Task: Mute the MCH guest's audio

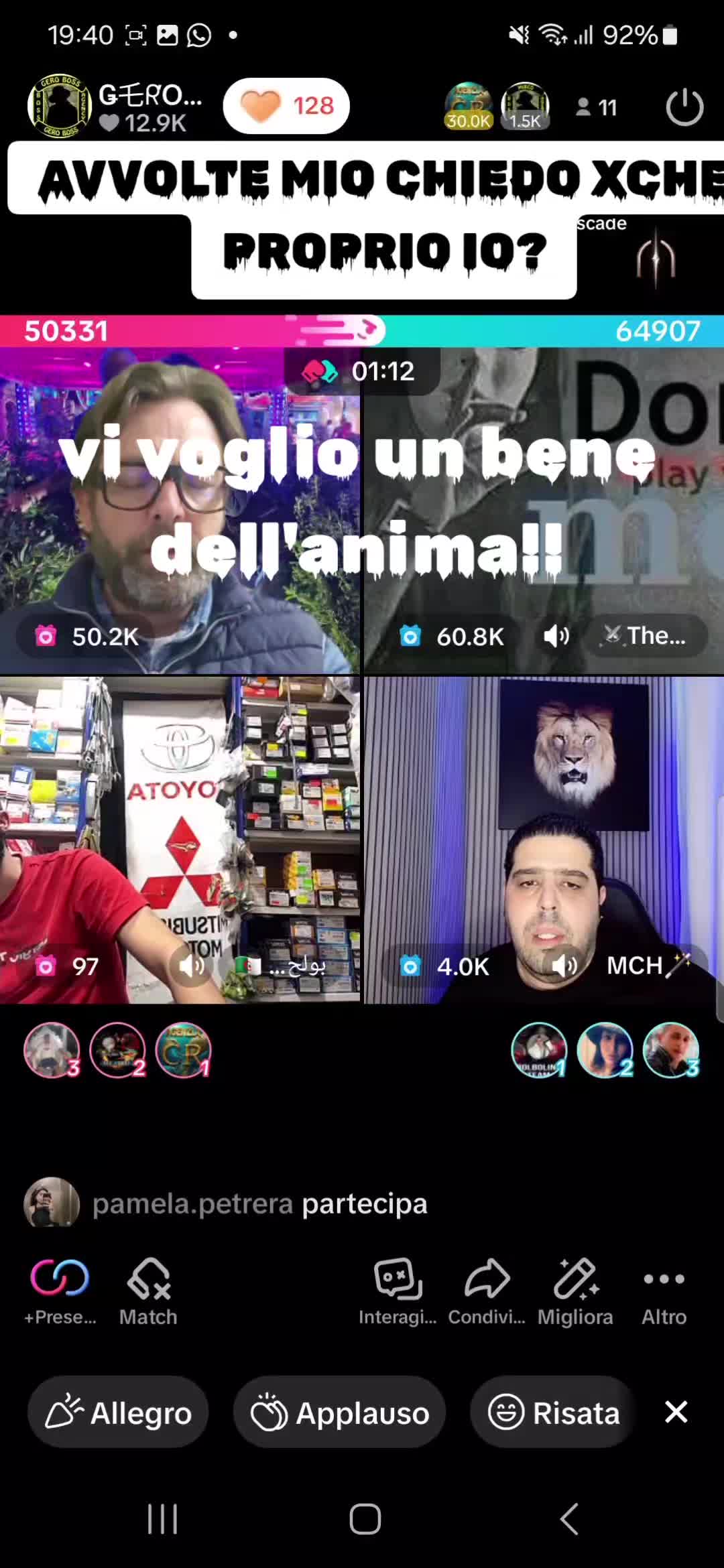Action: click(564, 966)
